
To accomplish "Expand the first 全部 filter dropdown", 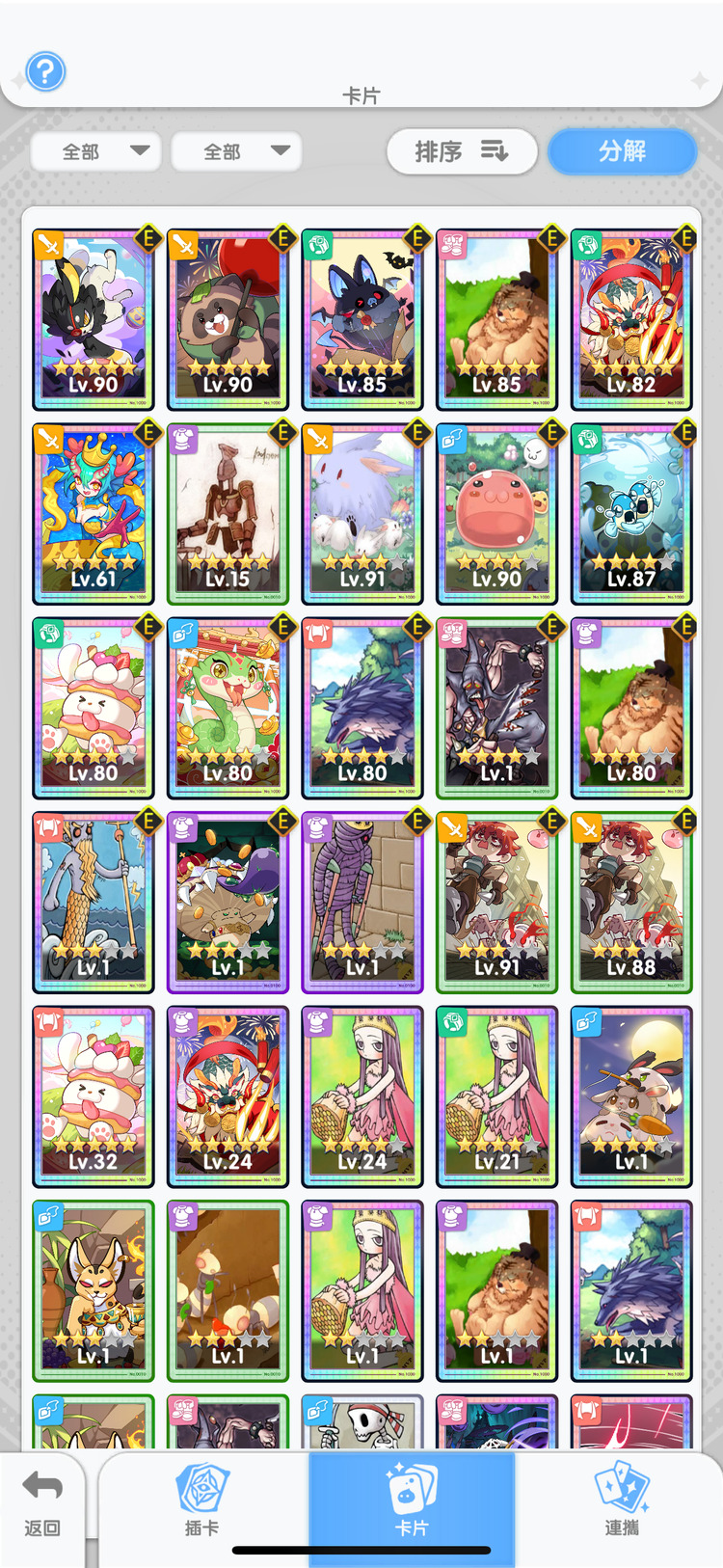I will [95, 151].
